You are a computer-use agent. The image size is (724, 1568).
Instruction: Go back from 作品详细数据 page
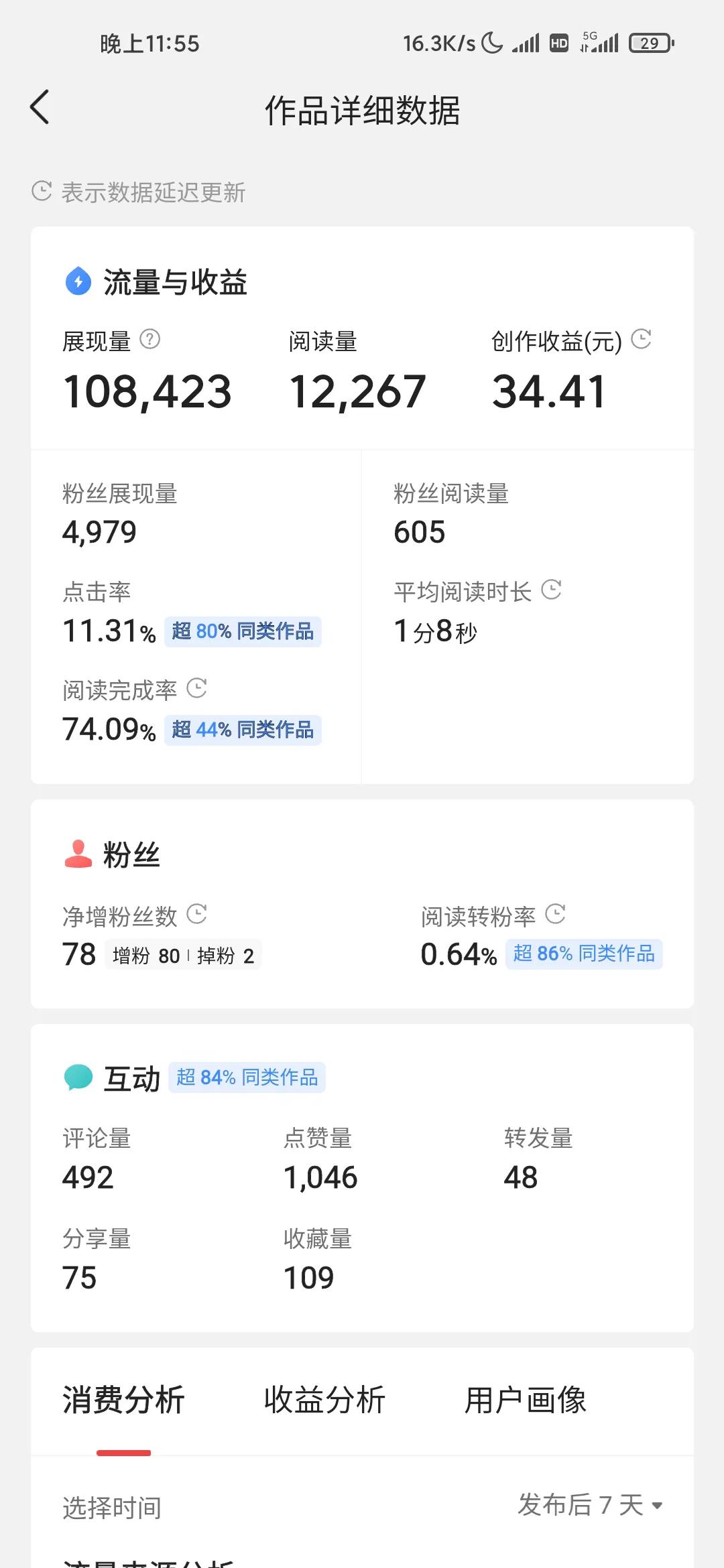click(40, 107)
